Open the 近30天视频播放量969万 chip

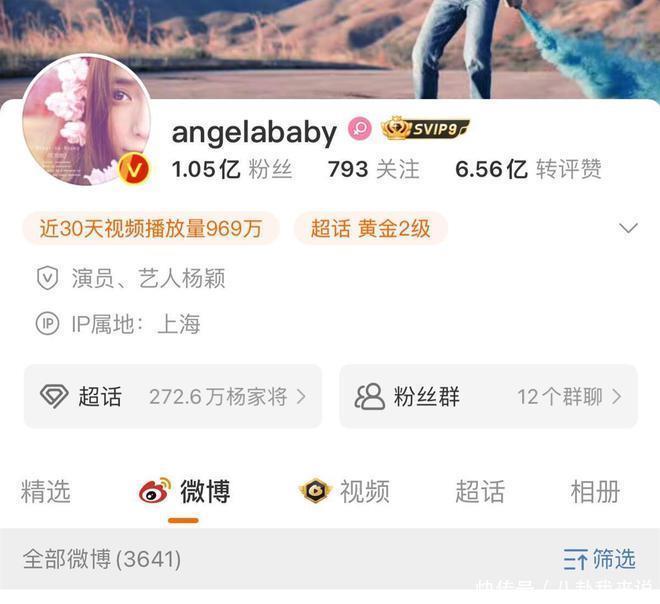click(151, 228)
